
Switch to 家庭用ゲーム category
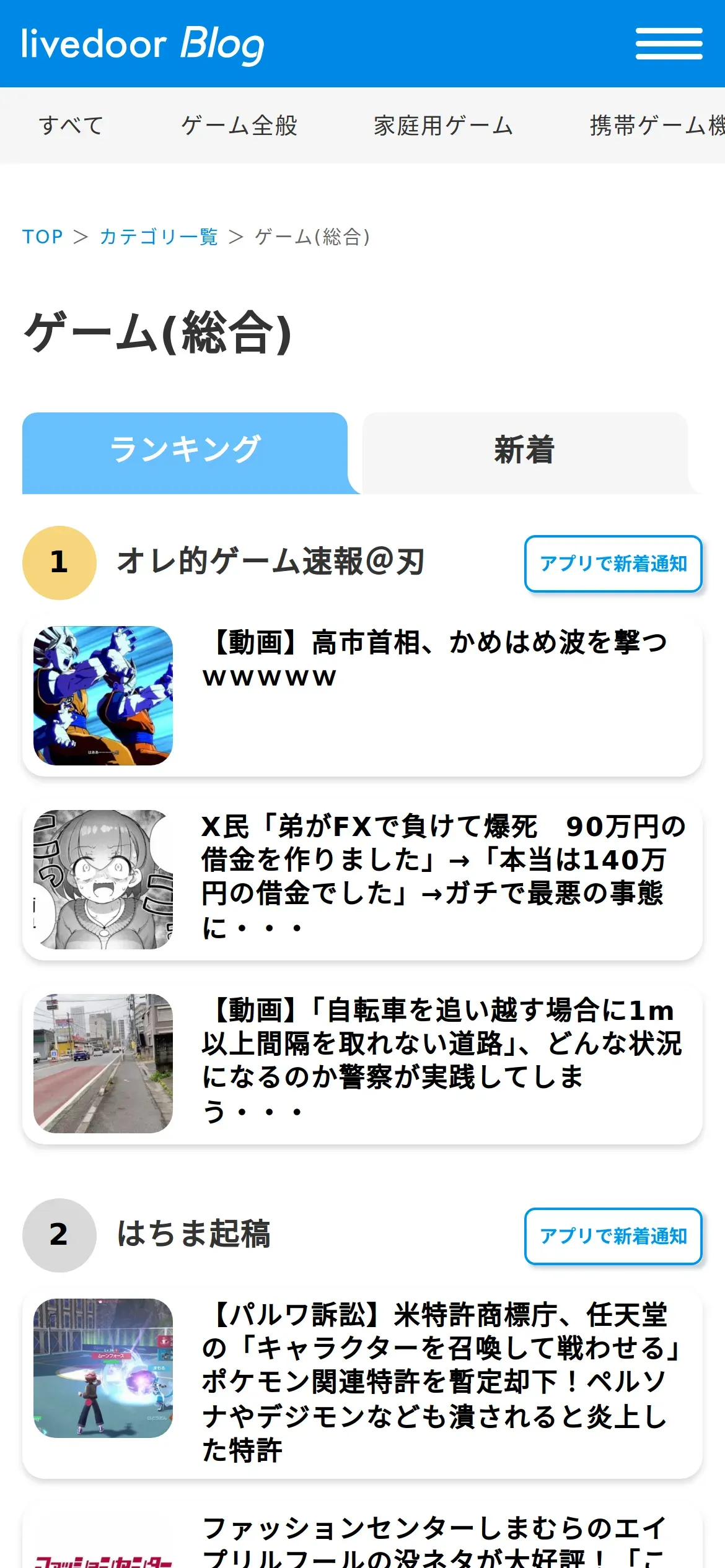click(x=443, y=126)
